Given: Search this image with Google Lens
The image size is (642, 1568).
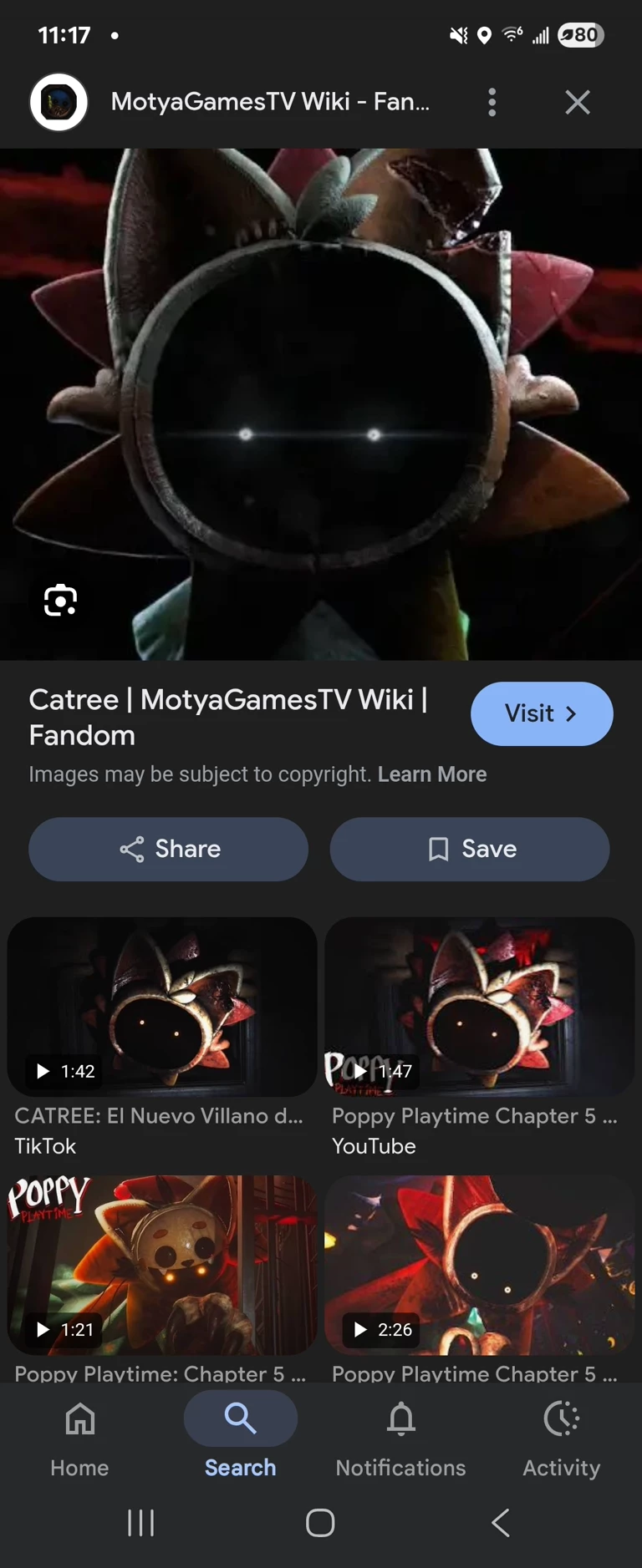Looking at the screenshot, I should (x=60, y=600).
